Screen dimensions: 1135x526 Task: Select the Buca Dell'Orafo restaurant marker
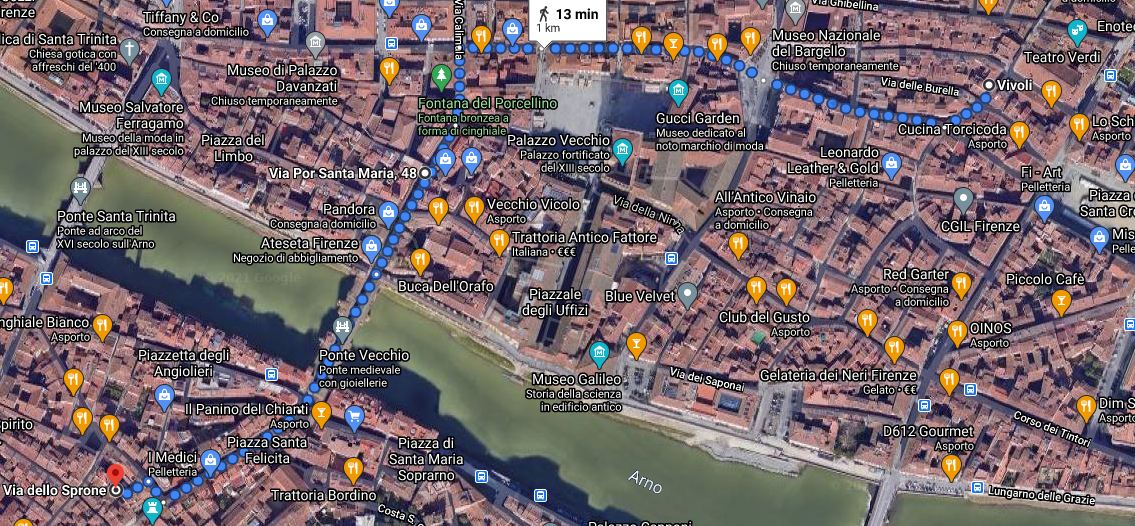click(420, 260)
